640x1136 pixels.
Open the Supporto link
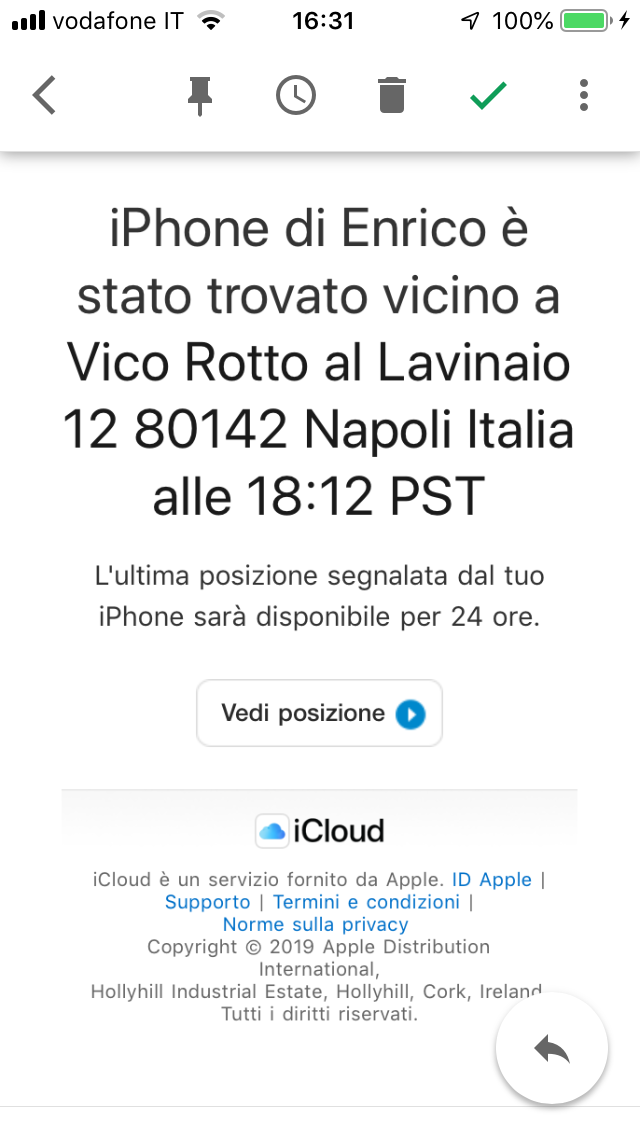click(207, 902)
